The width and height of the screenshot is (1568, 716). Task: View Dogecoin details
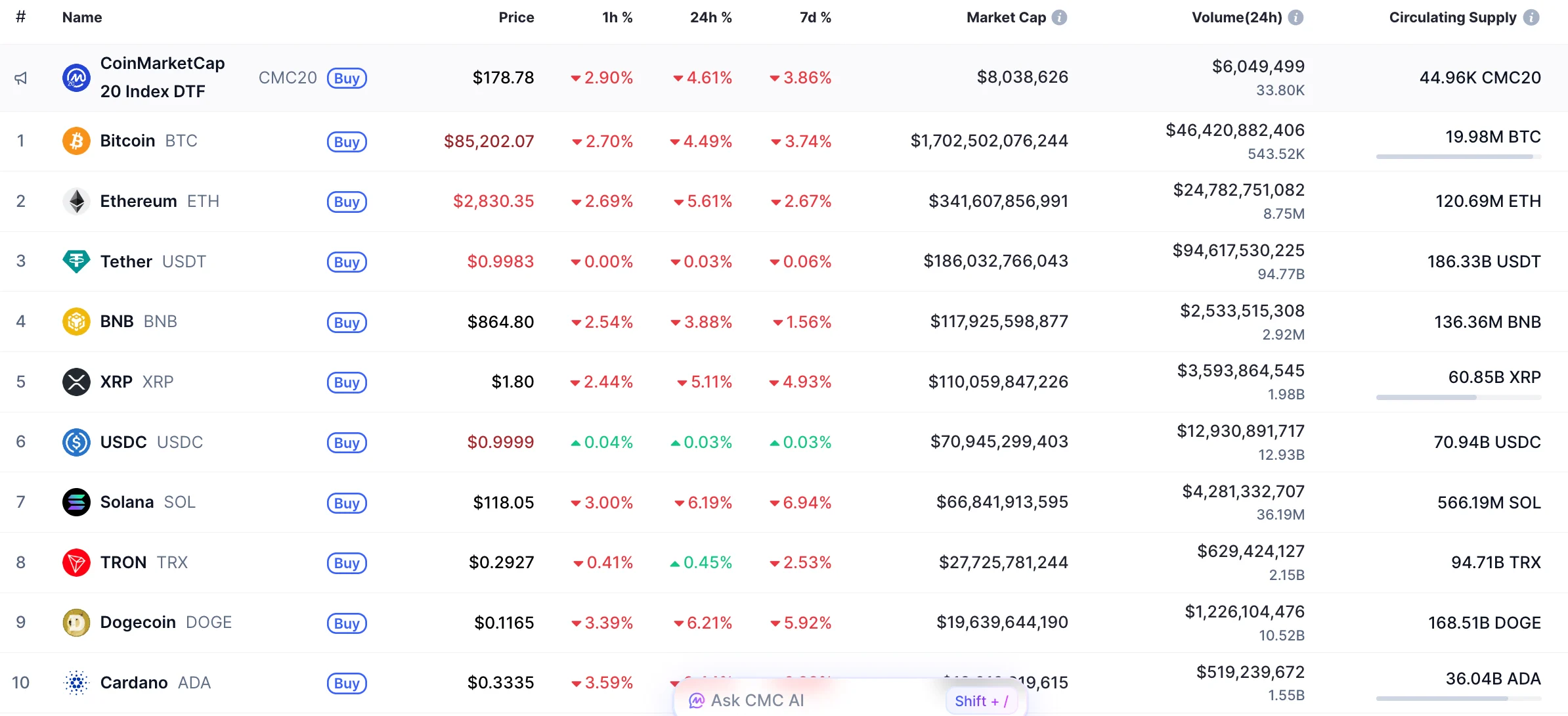click(x=138, y=622)
